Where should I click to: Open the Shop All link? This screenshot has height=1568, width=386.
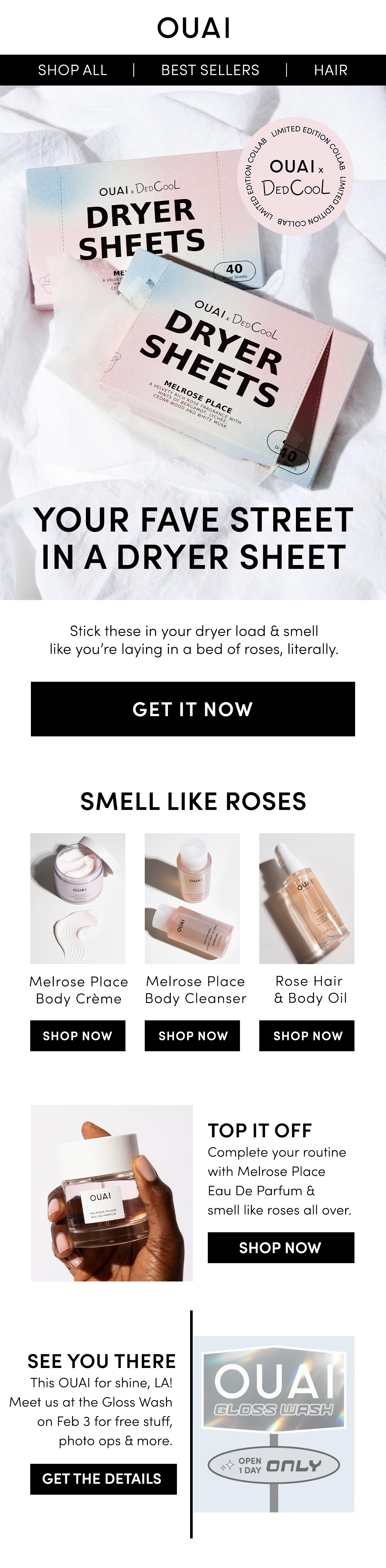(x=72, y=70)
